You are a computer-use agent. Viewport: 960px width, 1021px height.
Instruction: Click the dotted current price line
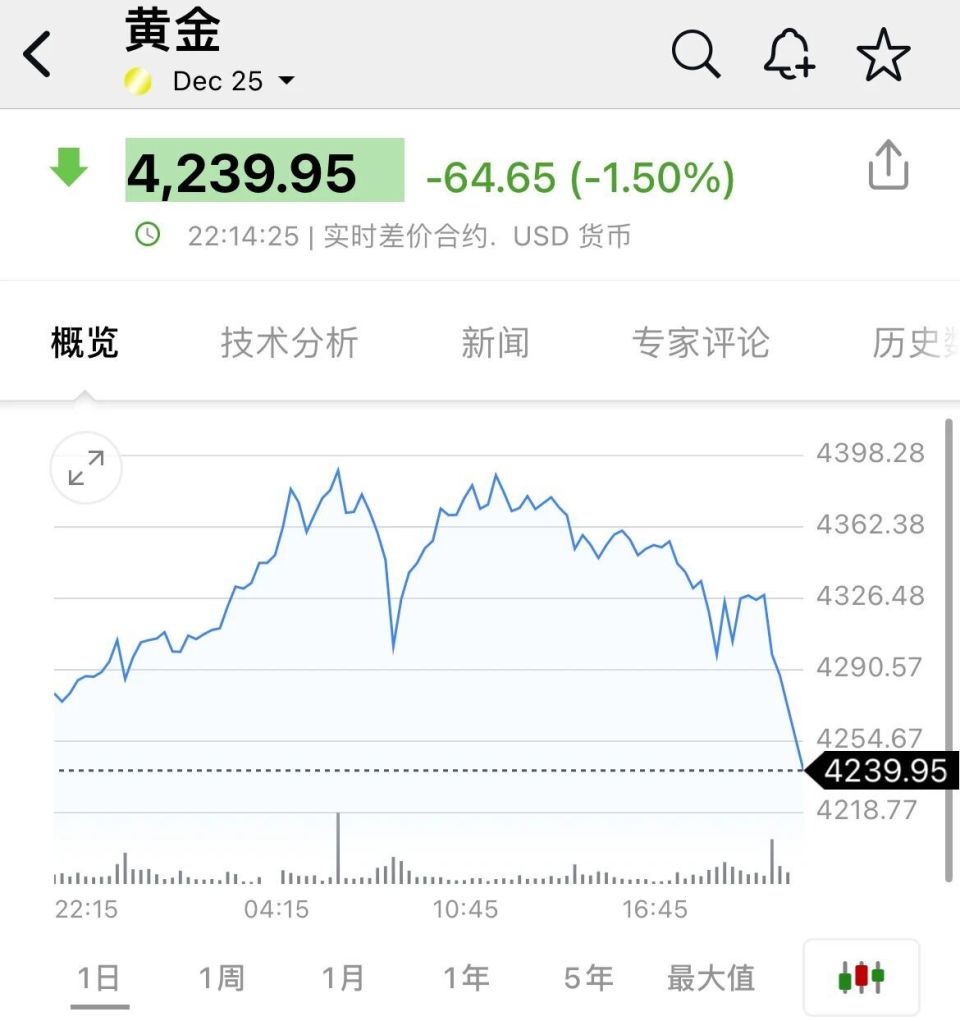pos(420,770)
